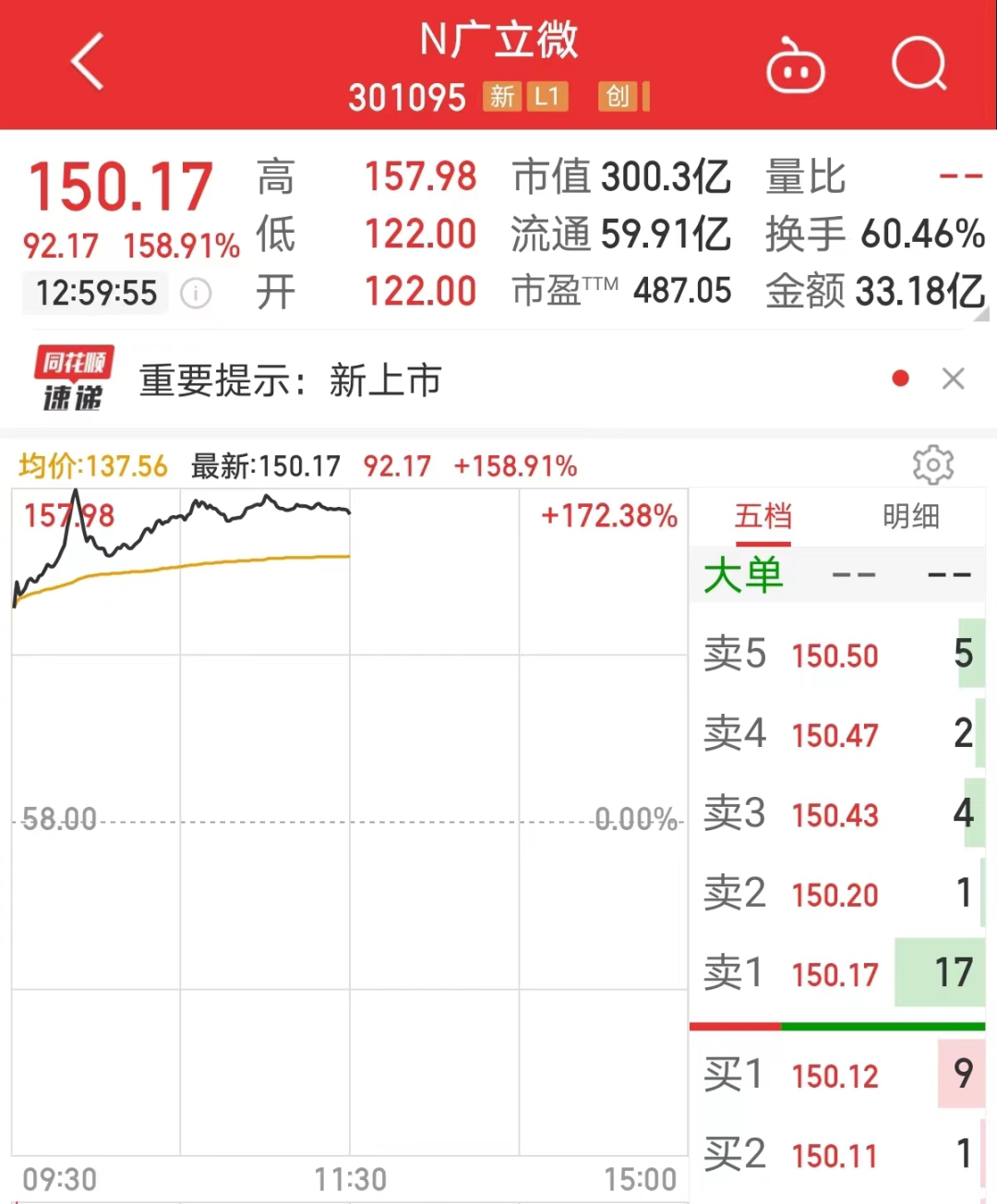Open chart settings gear

[x=932, y=465]
